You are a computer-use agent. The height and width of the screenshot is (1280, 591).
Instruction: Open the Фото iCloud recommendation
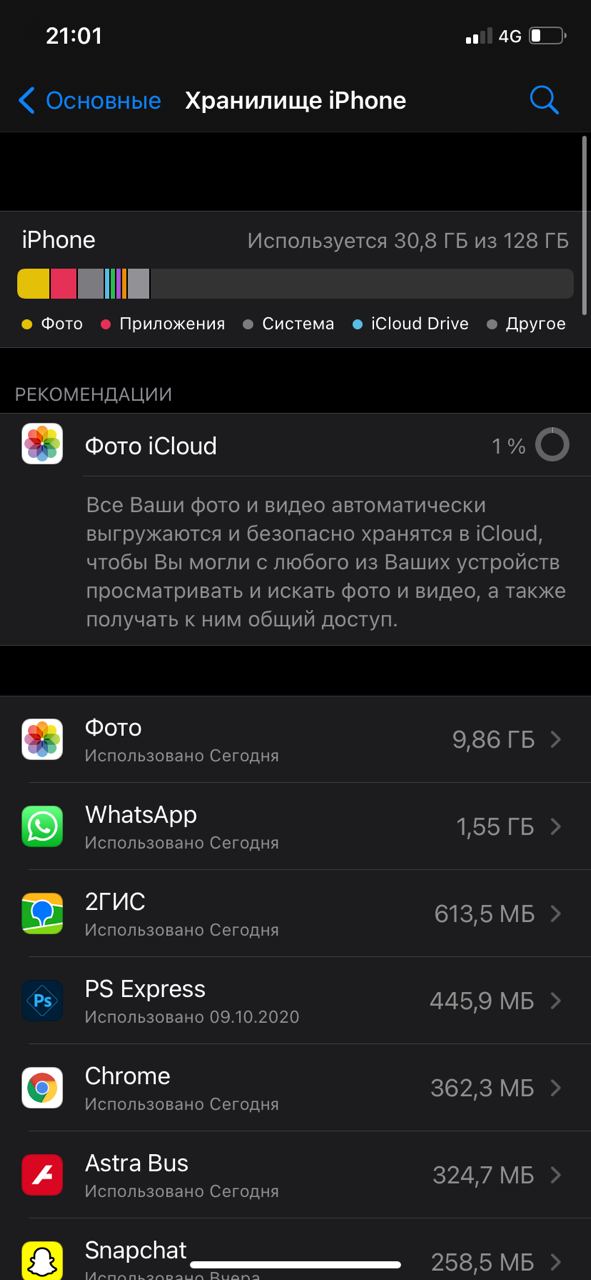pos(295,445)
